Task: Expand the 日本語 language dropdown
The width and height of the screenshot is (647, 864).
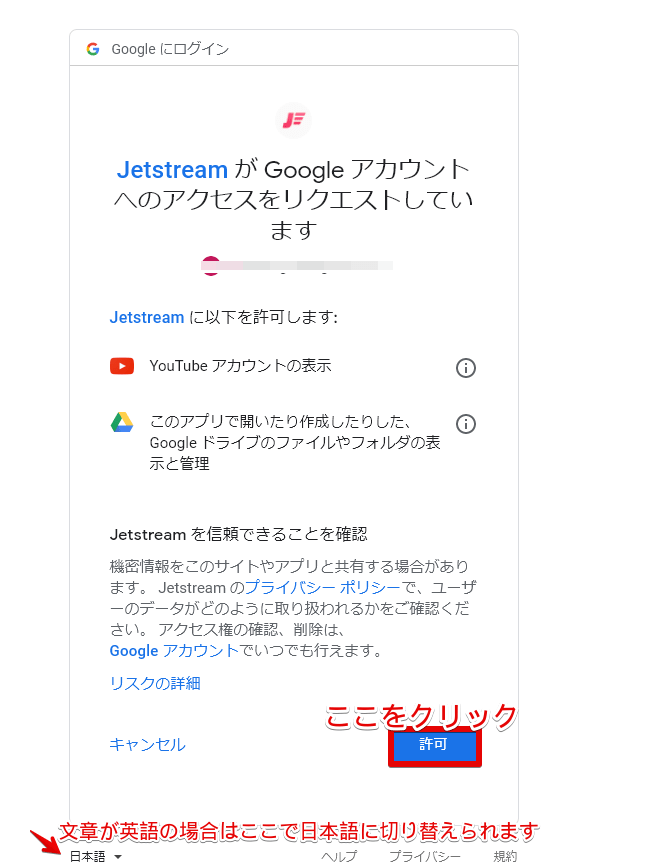Action: [x=95, y=856]
